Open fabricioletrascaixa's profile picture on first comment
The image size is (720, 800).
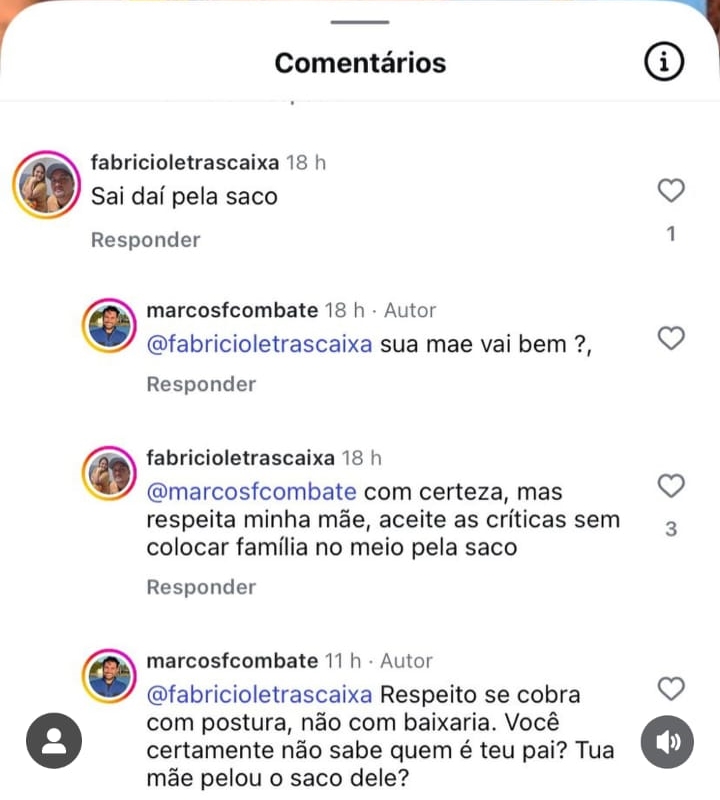point(46,185)
